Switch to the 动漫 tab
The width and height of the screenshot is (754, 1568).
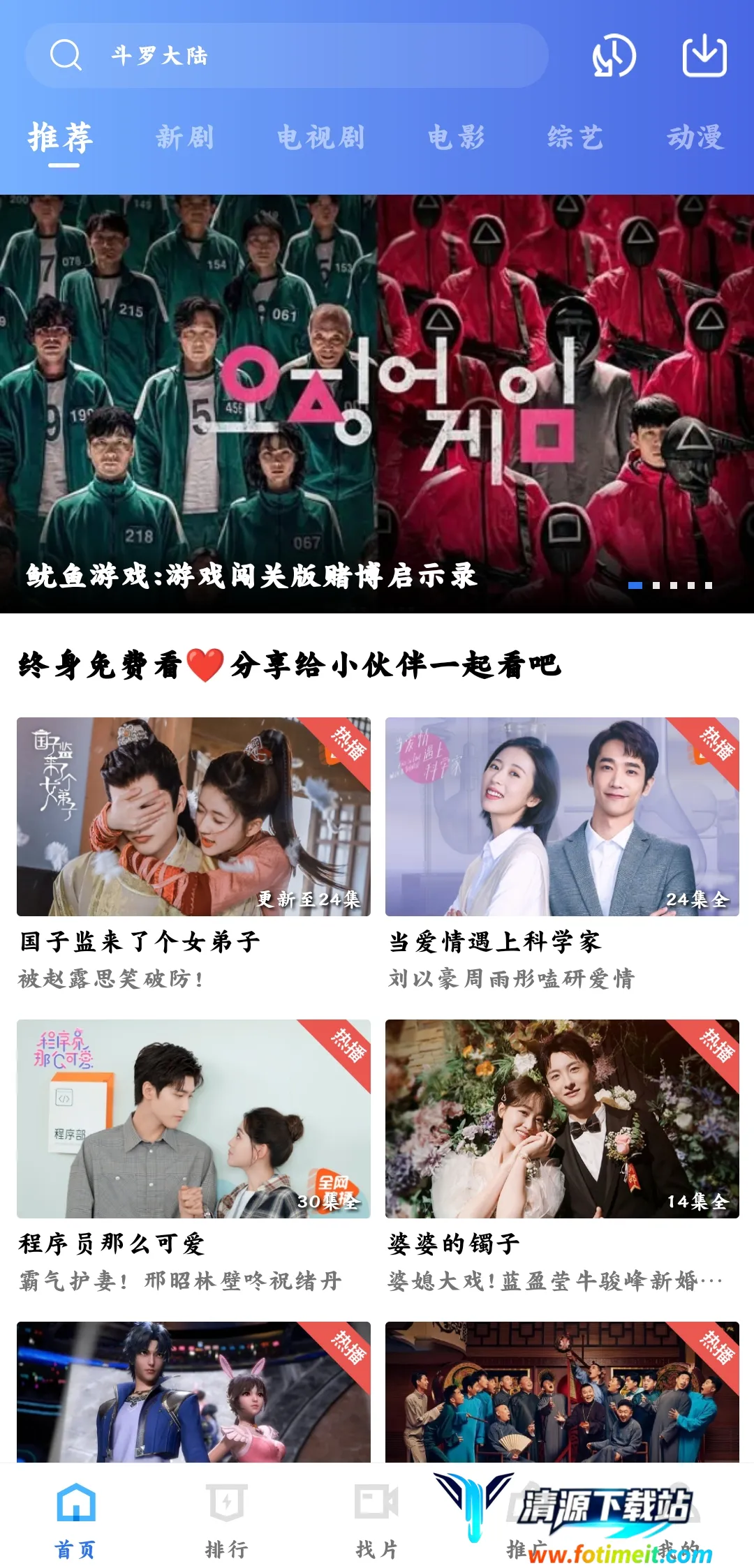[x=695, y=137]
